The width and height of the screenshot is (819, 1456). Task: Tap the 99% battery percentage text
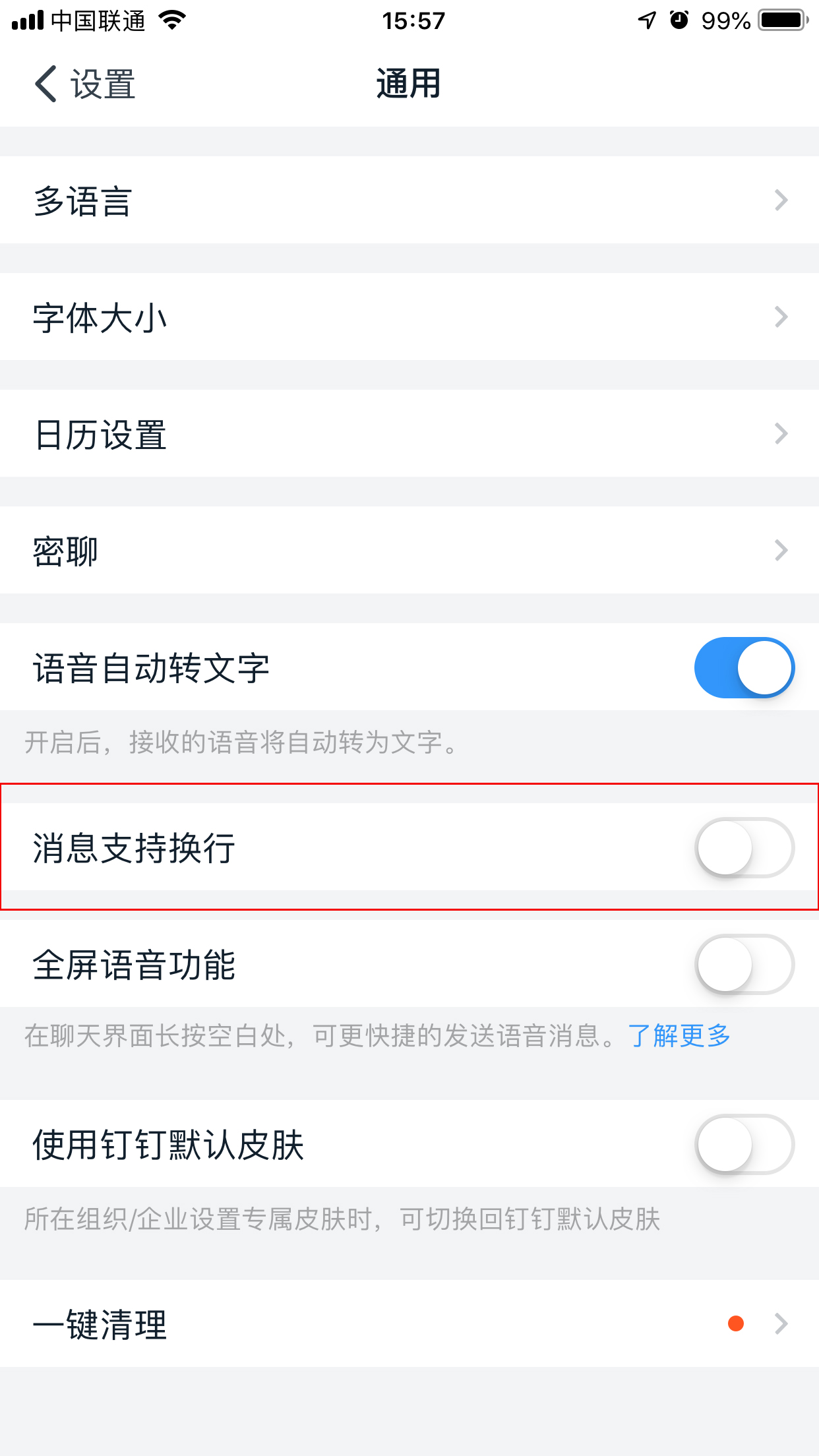pyautogui.click(x=727, y=20)
